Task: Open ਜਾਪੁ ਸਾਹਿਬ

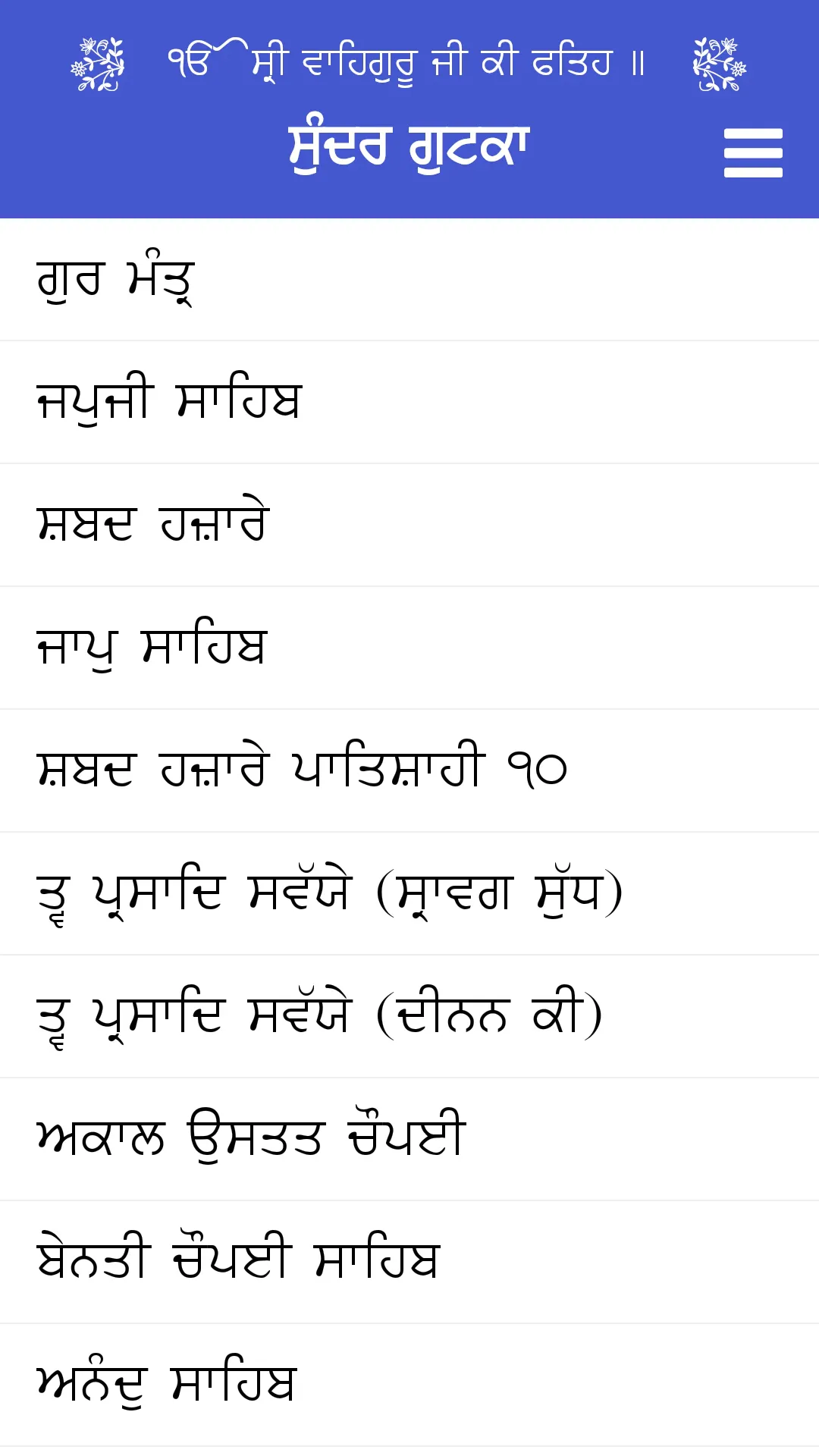Action: (x=409, y=648)
